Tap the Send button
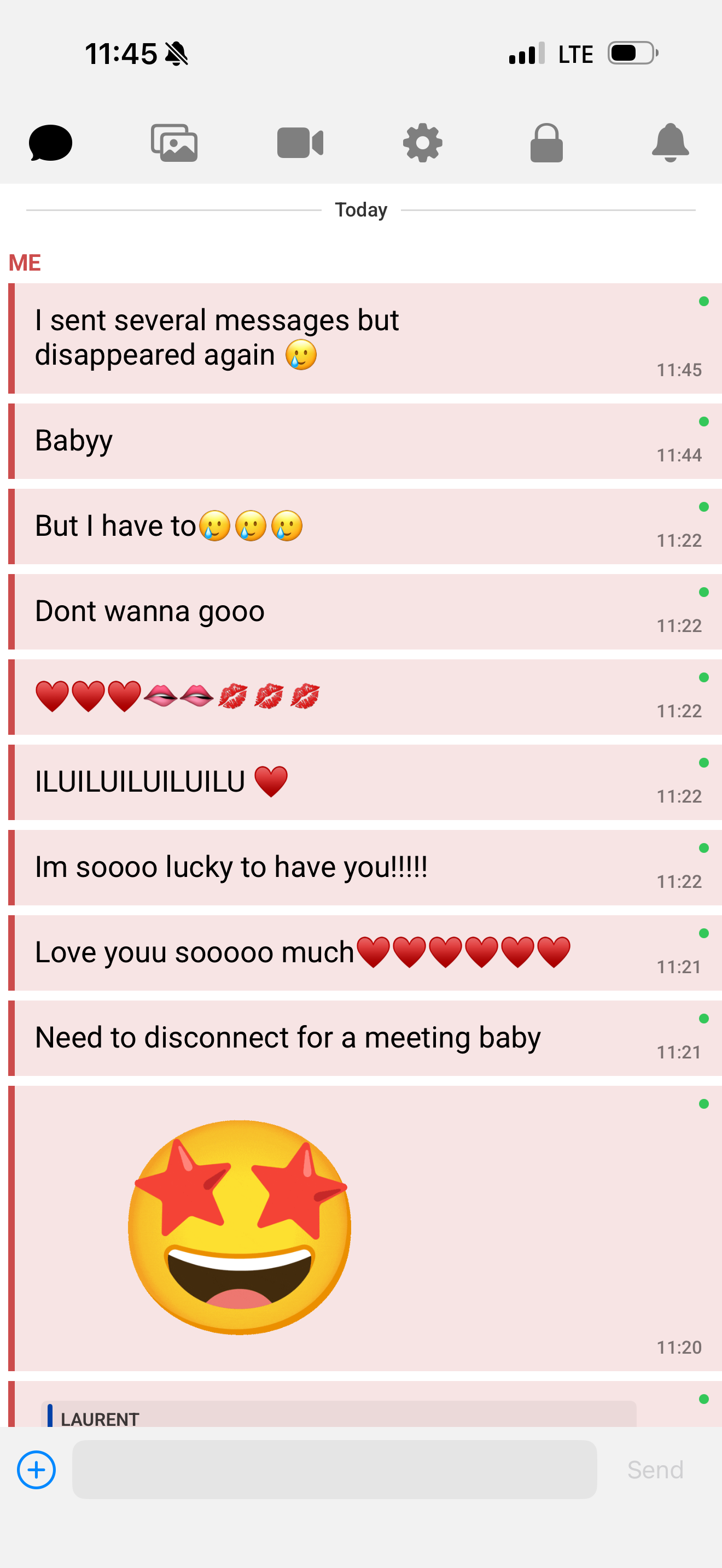This screenshot has width=722, height=1568. (655, 1470)
